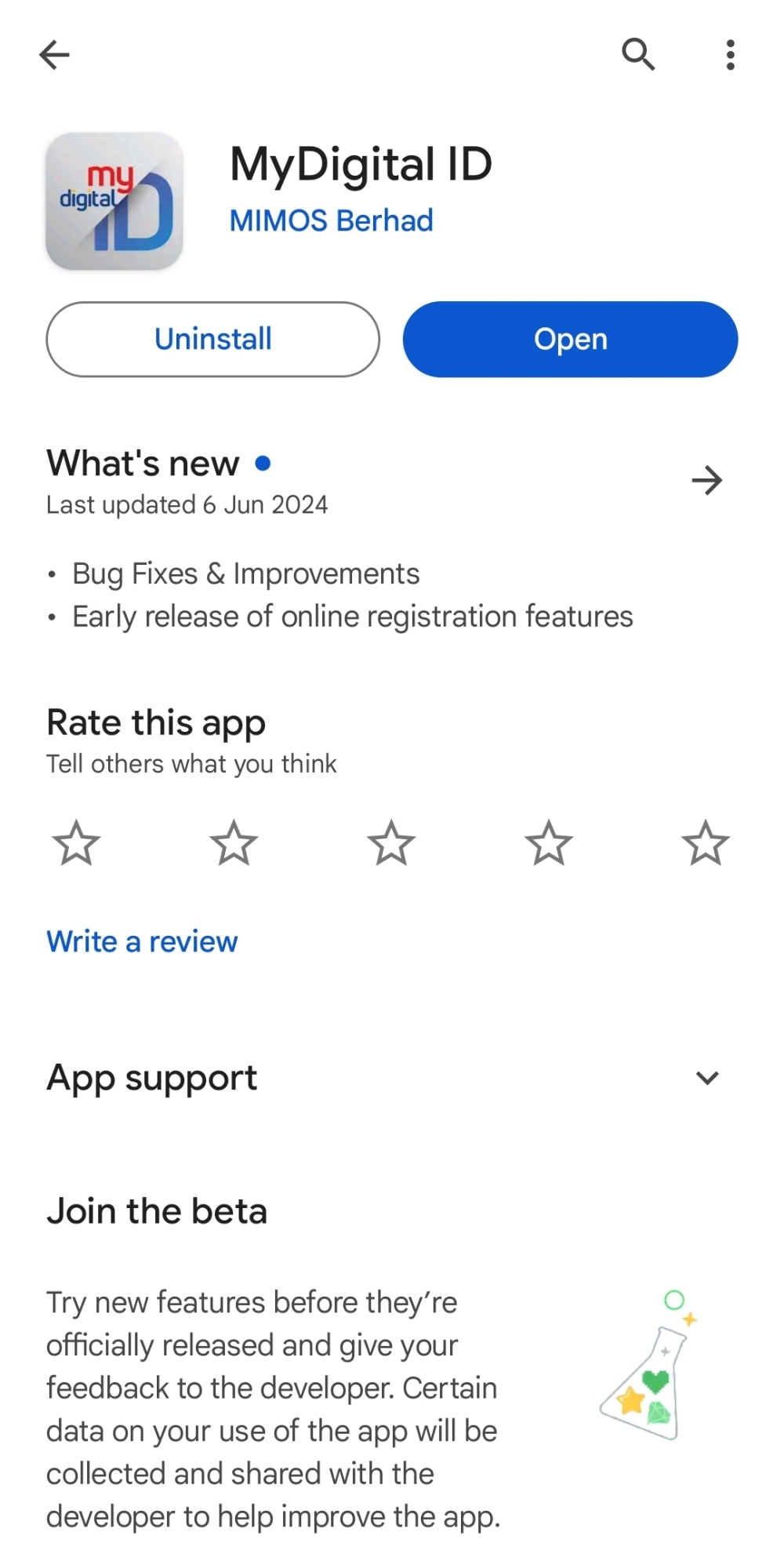The width and height of the screenshot is (784, 1550).
Task: Give a five-star rating
Action: [x=706, y=843]
